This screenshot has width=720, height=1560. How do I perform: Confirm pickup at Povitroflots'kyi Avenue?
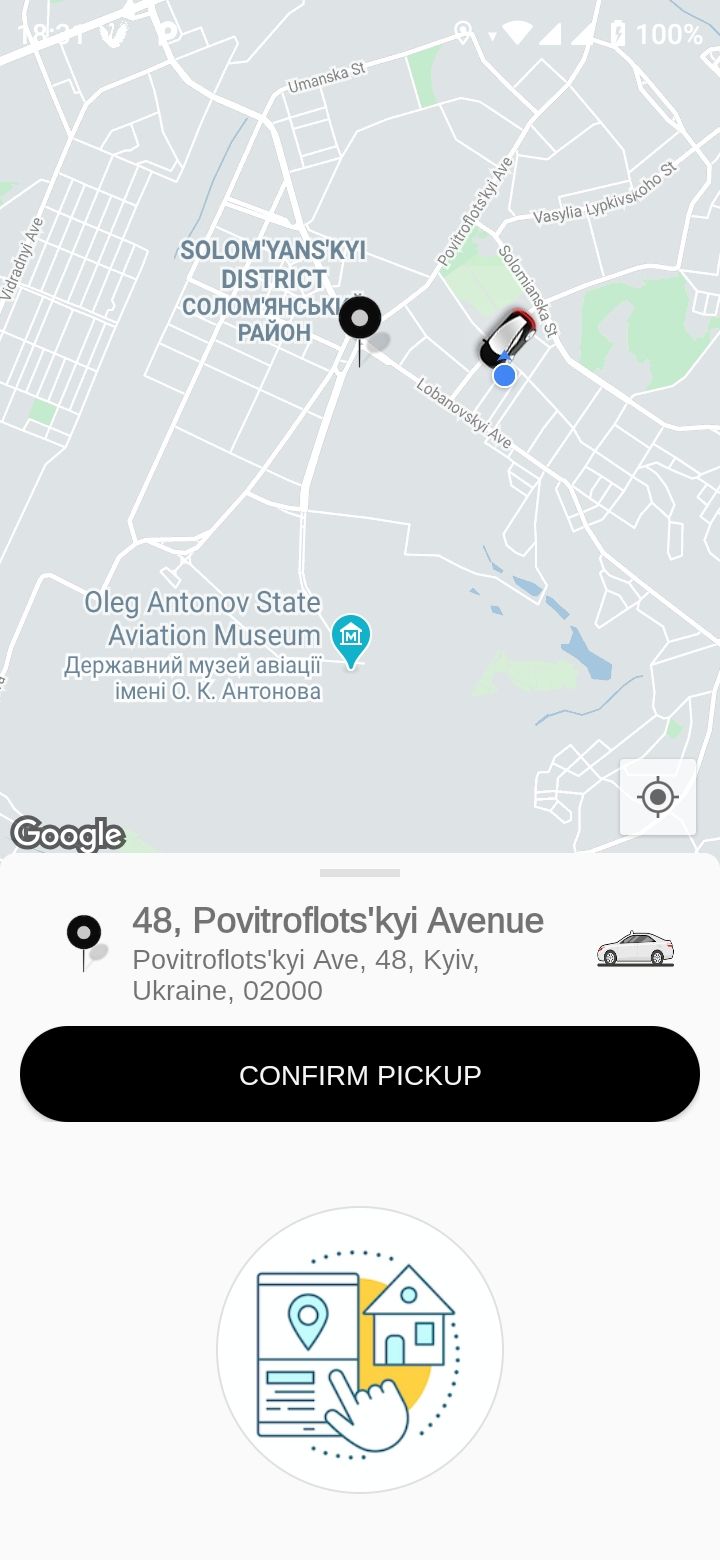click(x=360, y=1074)
